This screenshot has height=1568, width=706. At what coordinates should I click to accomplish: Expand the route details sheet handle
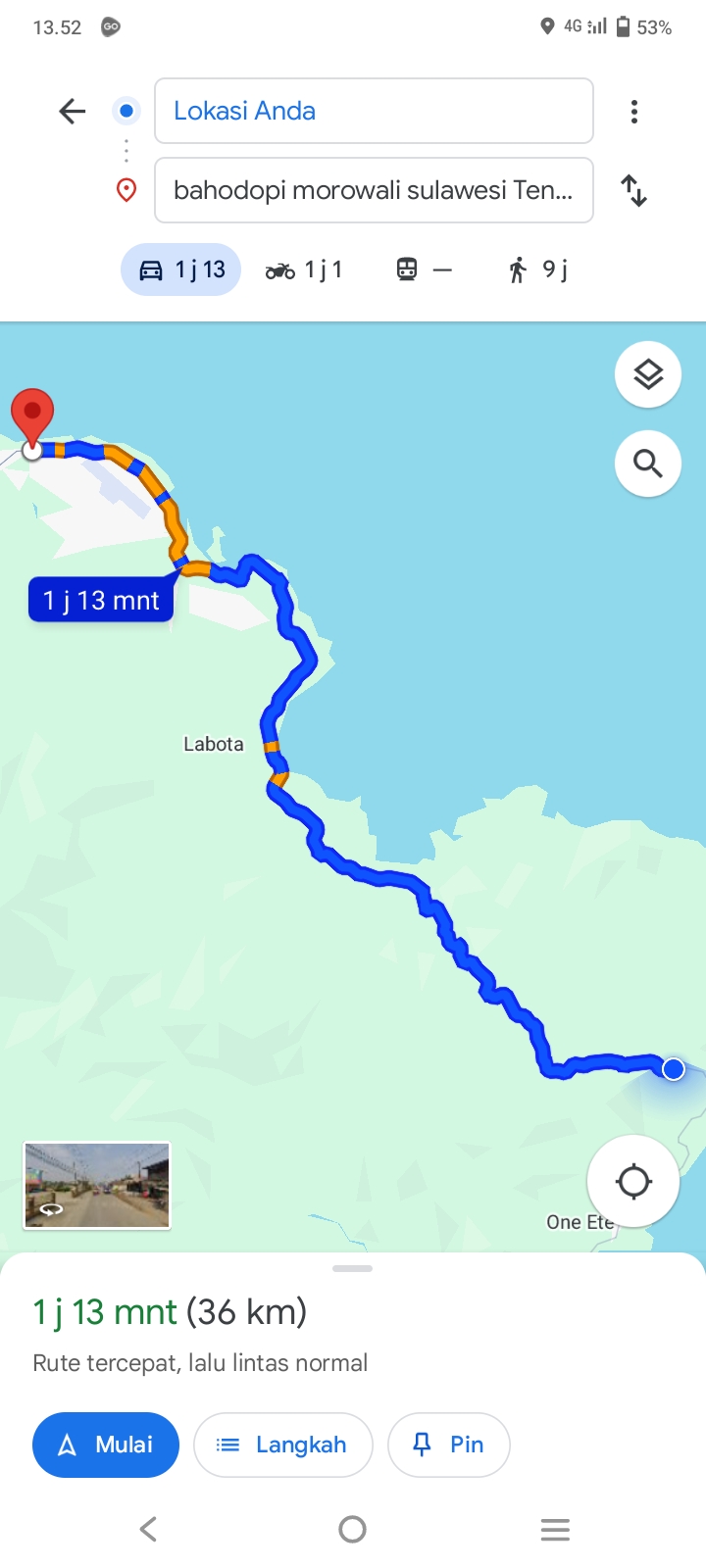pyautogui.click(x=353, y=1268)
